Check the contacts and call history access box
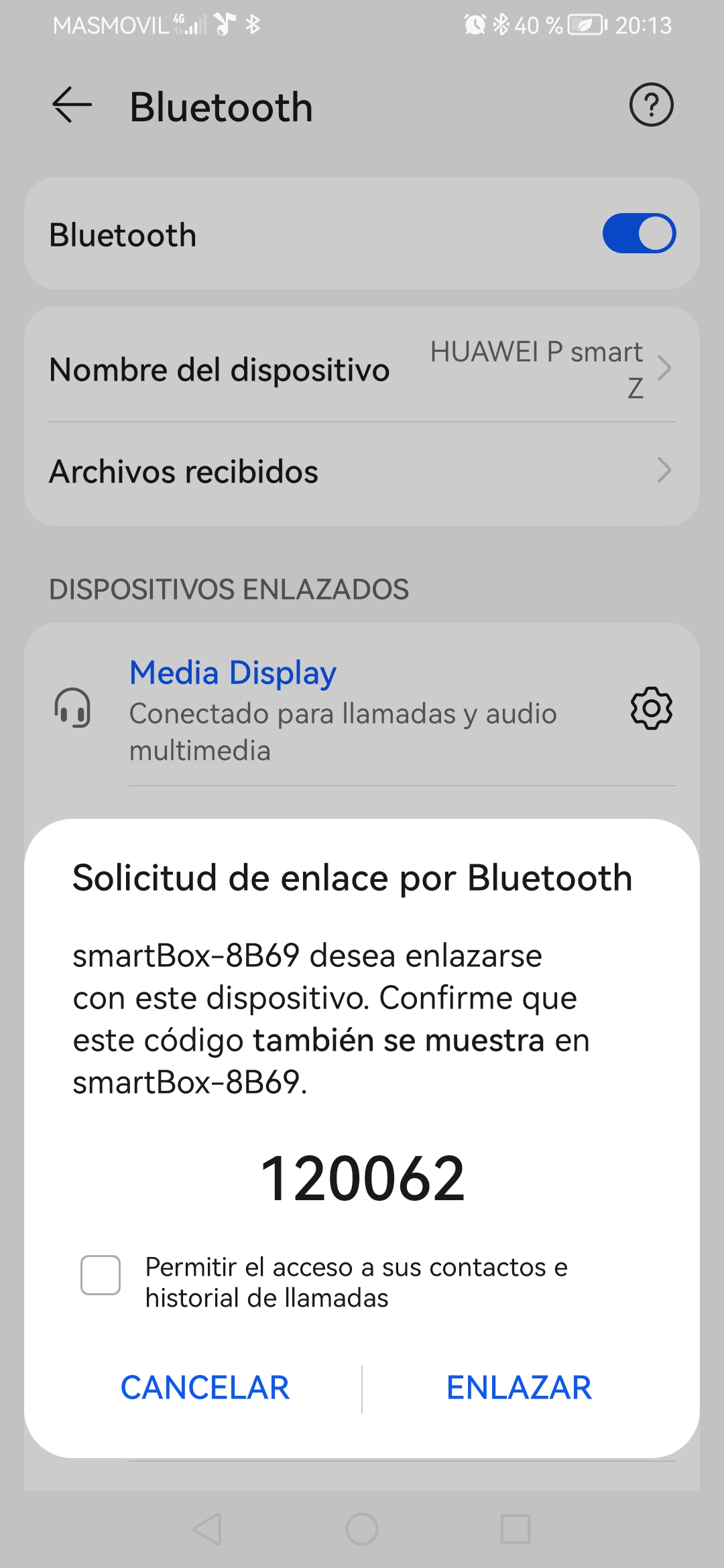This screenshot has height=1568, width=724. tap(101, 1275)
